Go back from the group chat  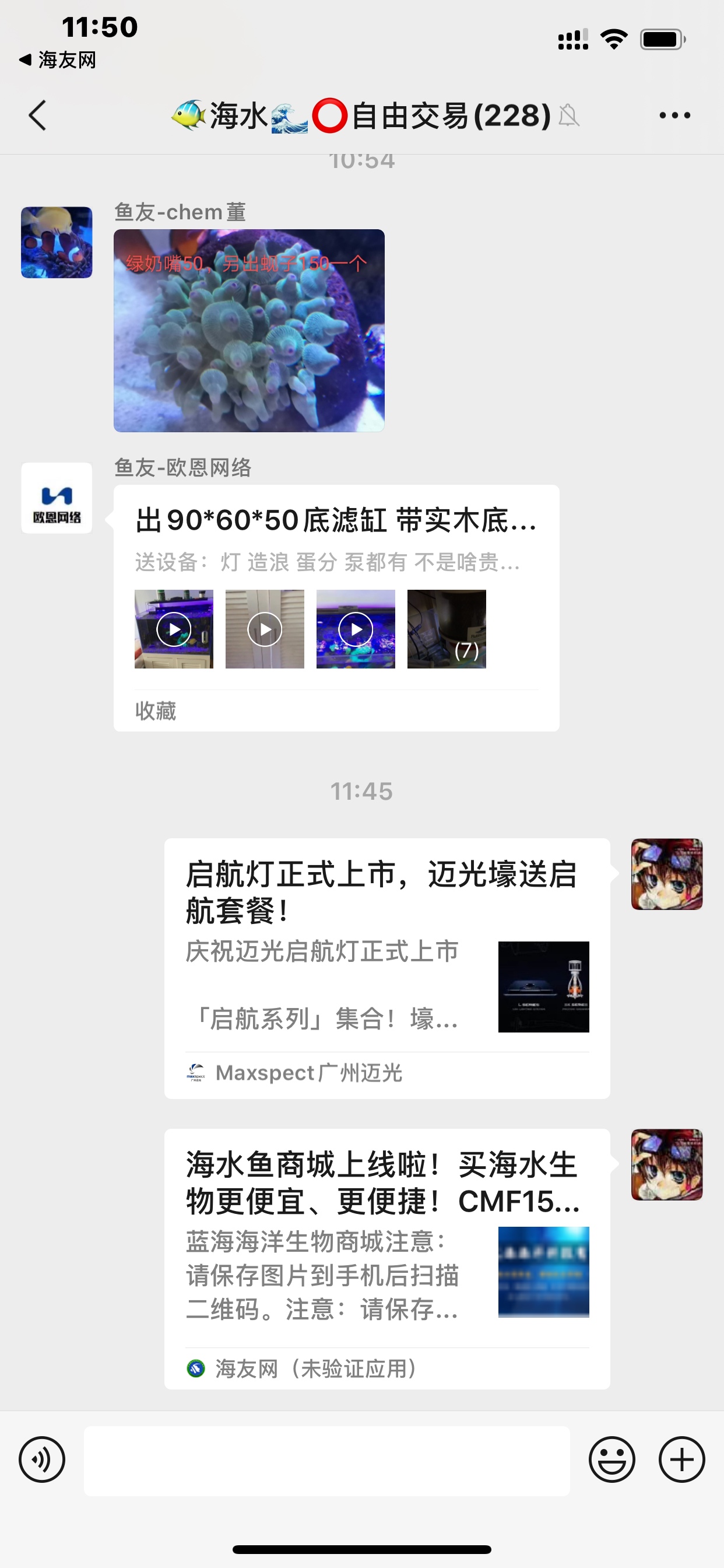[38, 115]
